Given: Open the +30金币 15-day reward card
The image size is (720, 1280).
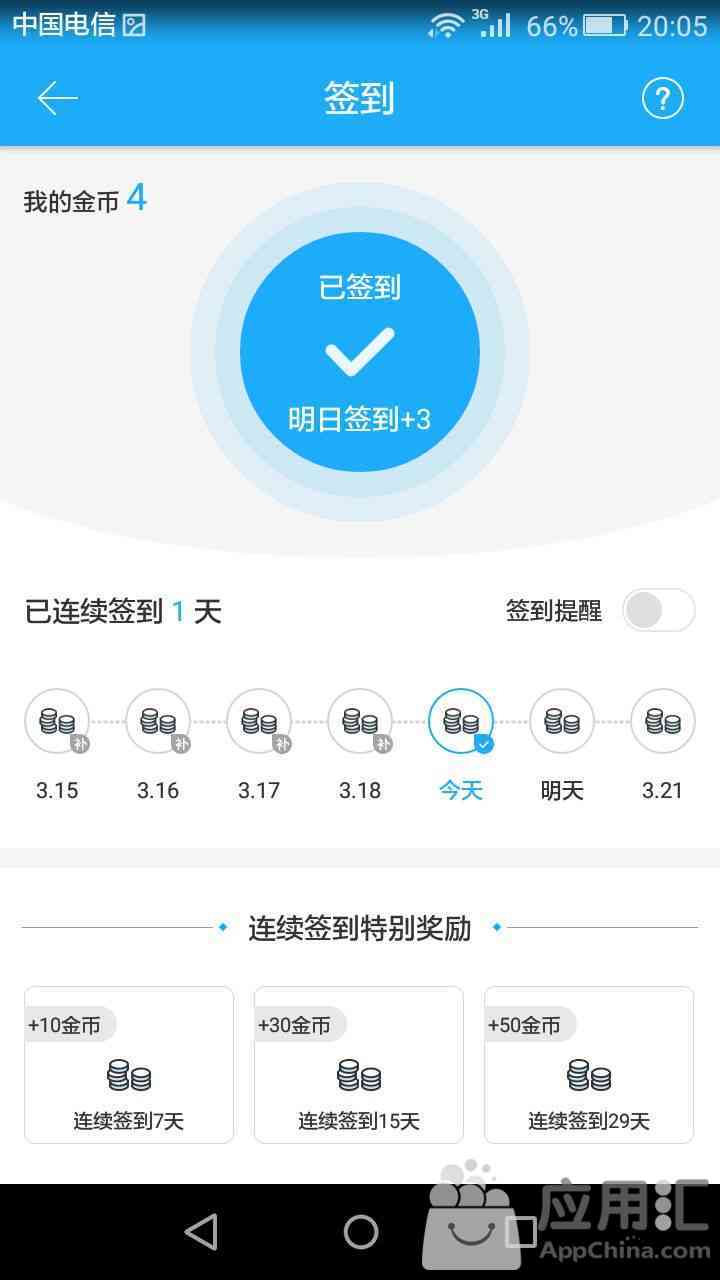Looking at the screenshot, I should point(359,1065).
